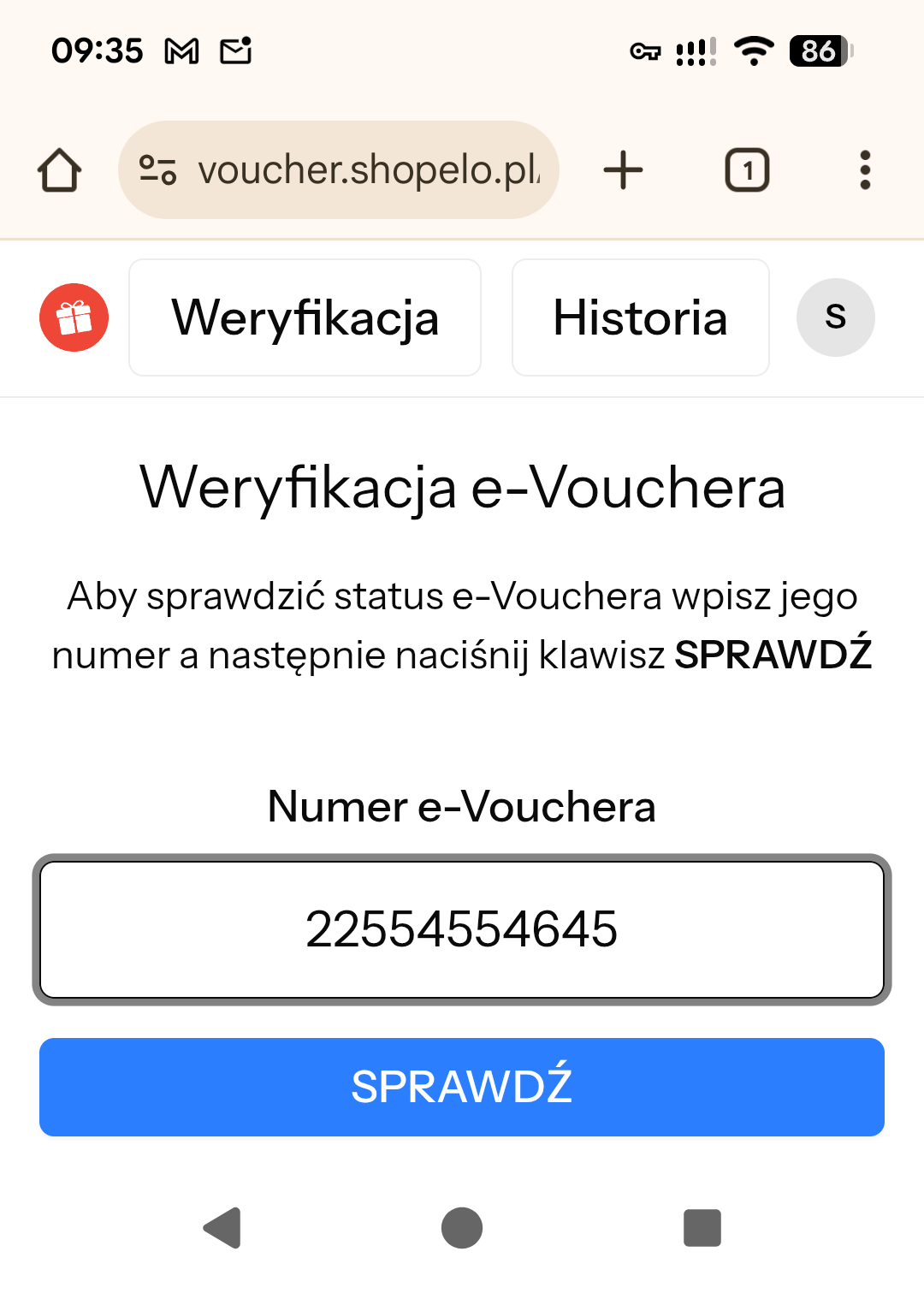924x1299 pixels.
Task: Show the open tabs switcher
Action: (747, 169)
